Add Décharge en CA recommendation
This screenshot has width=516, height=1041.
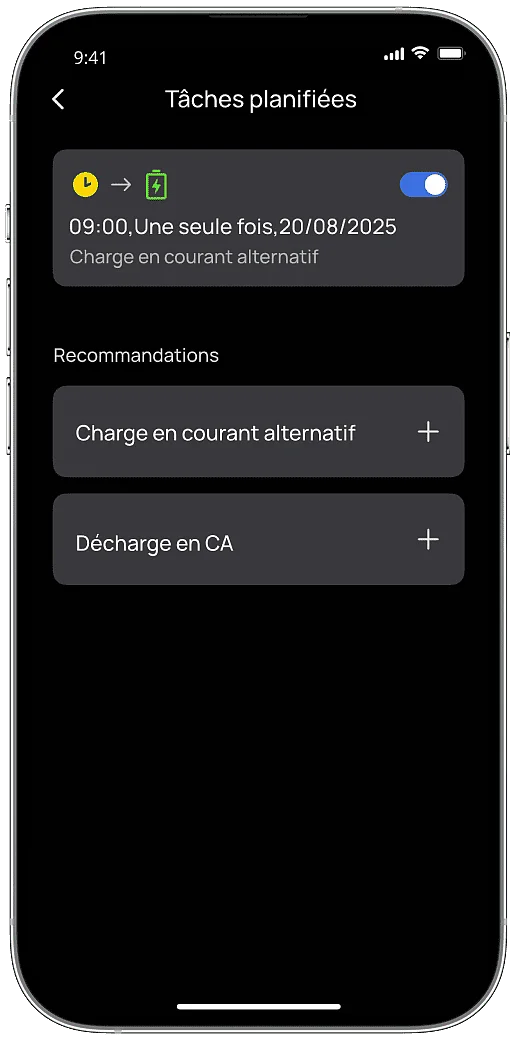pyautogui.click(x=428, y=540)
